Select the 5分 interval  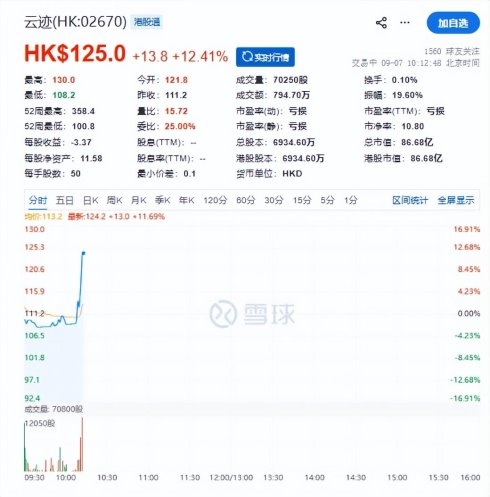[x=327, y=200]
